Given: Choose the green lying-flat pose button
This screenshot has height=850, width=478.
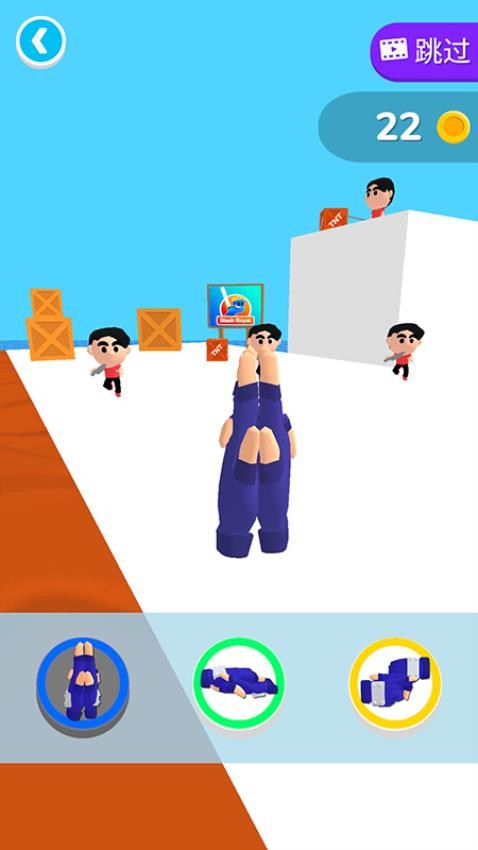Looking at the screenshot, I should point(239,683).
